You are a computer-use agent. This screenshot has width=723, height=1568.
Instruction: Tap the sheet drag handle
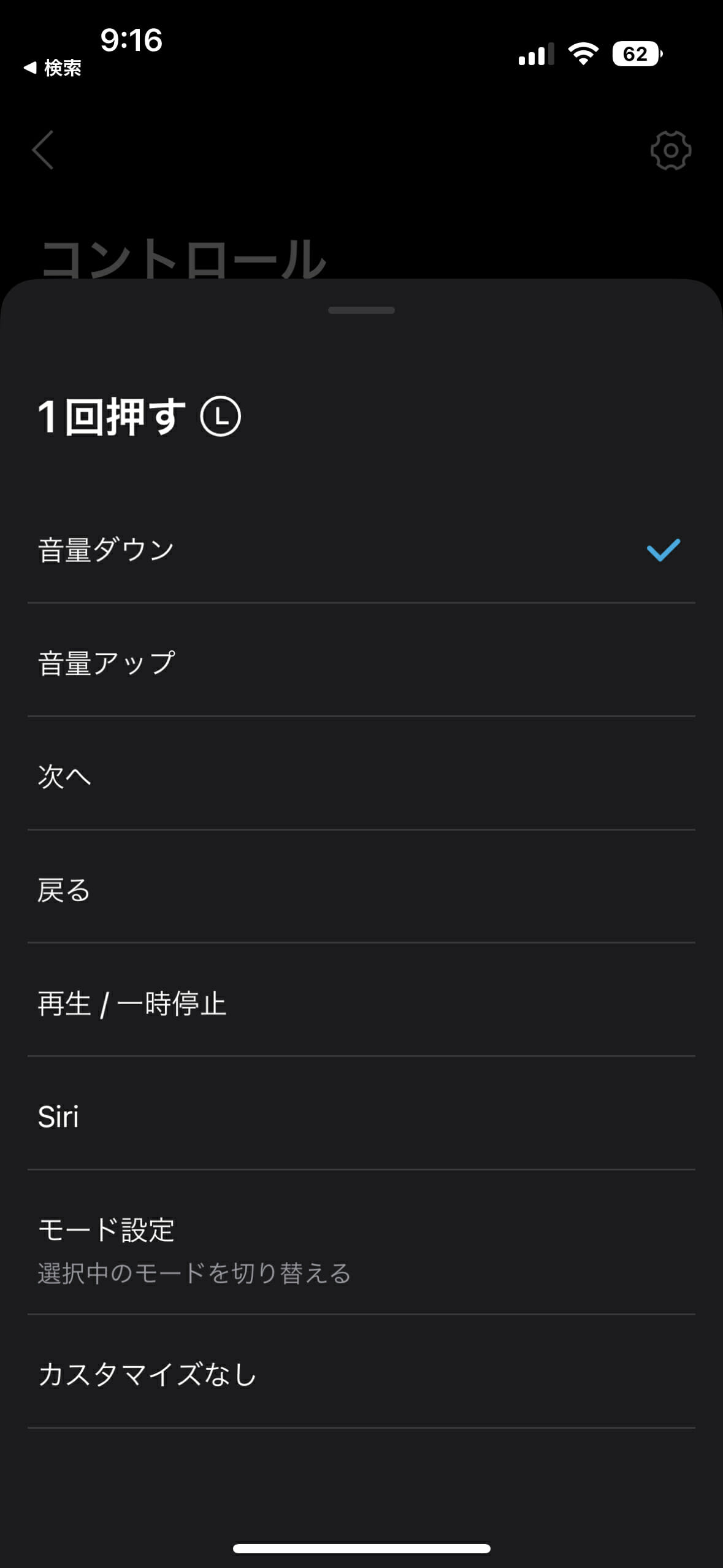click(x=361, y=310)
